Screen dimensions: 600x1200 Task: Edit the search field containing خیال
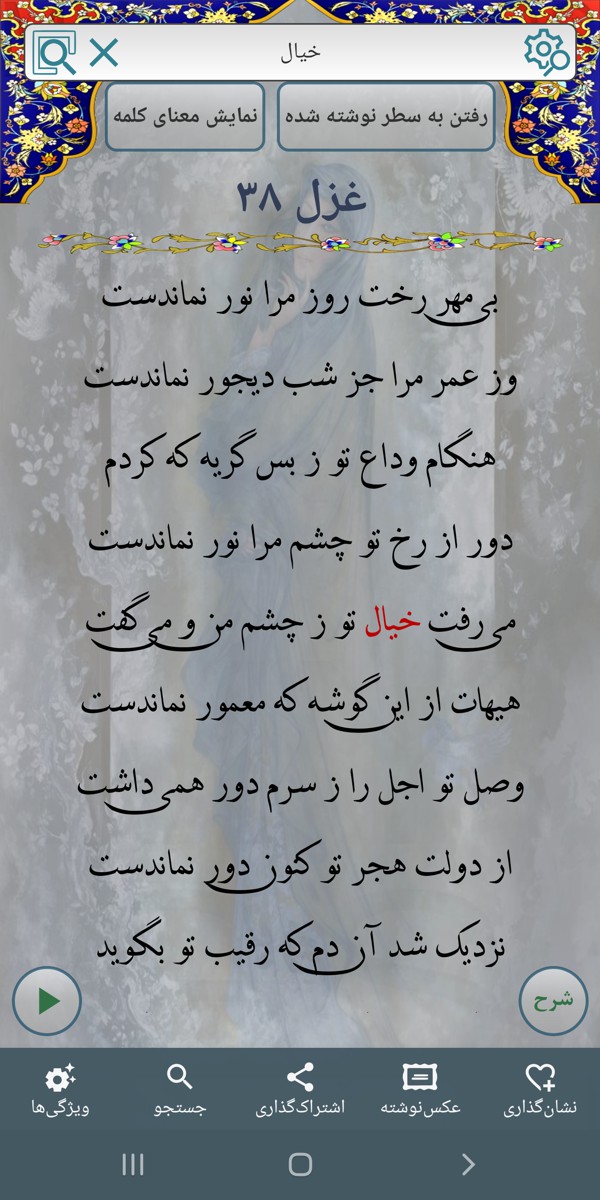[x=300, y=52]
